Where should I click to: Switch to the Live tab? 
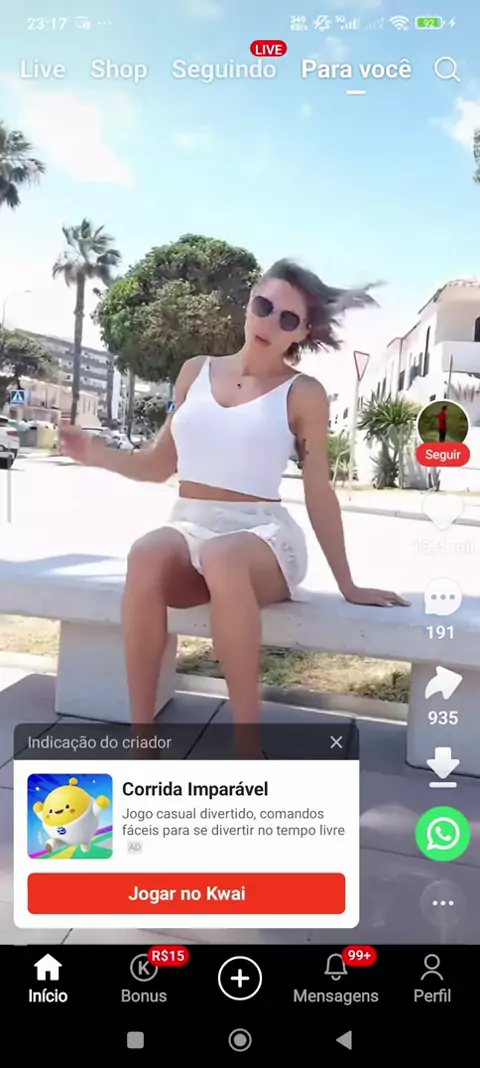(x=42, y=69)
